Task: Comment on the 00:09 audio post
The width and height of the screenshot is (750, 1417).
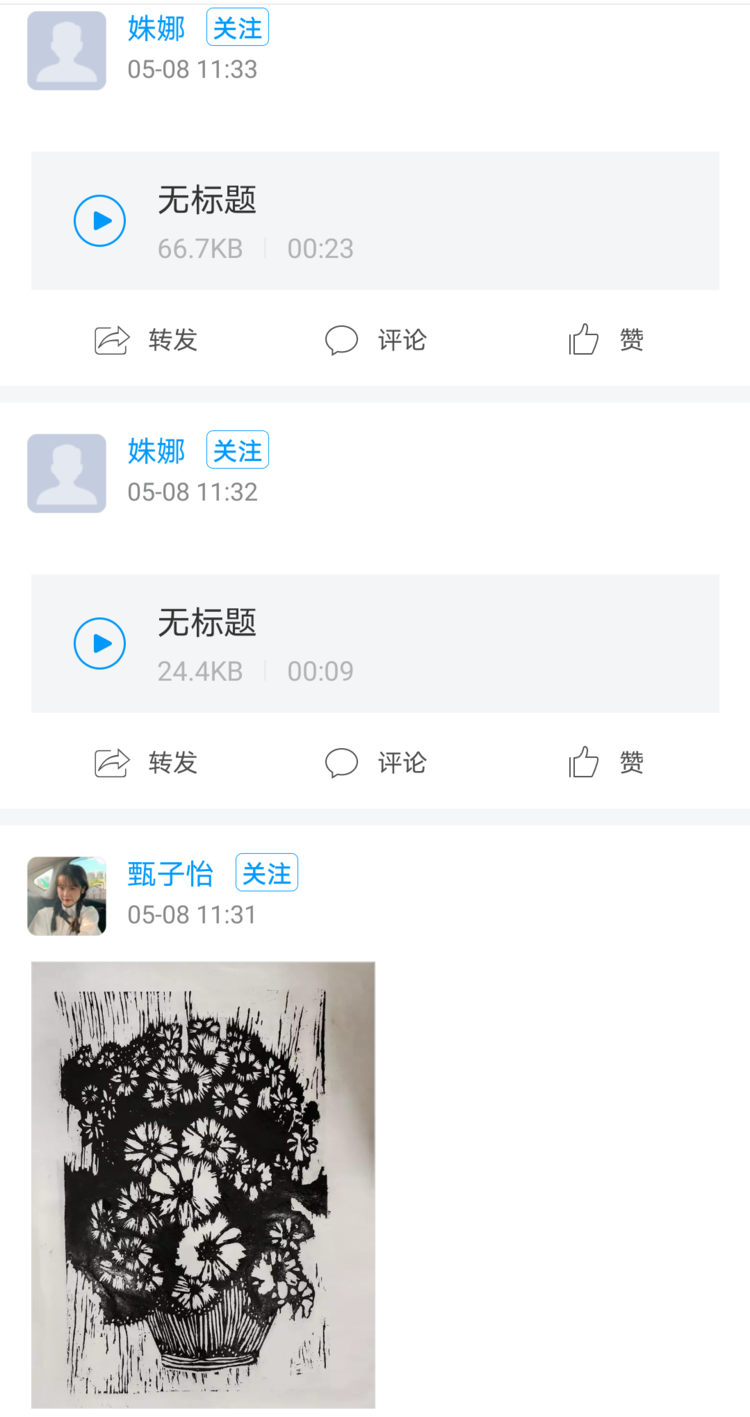Action: [376, 763]
